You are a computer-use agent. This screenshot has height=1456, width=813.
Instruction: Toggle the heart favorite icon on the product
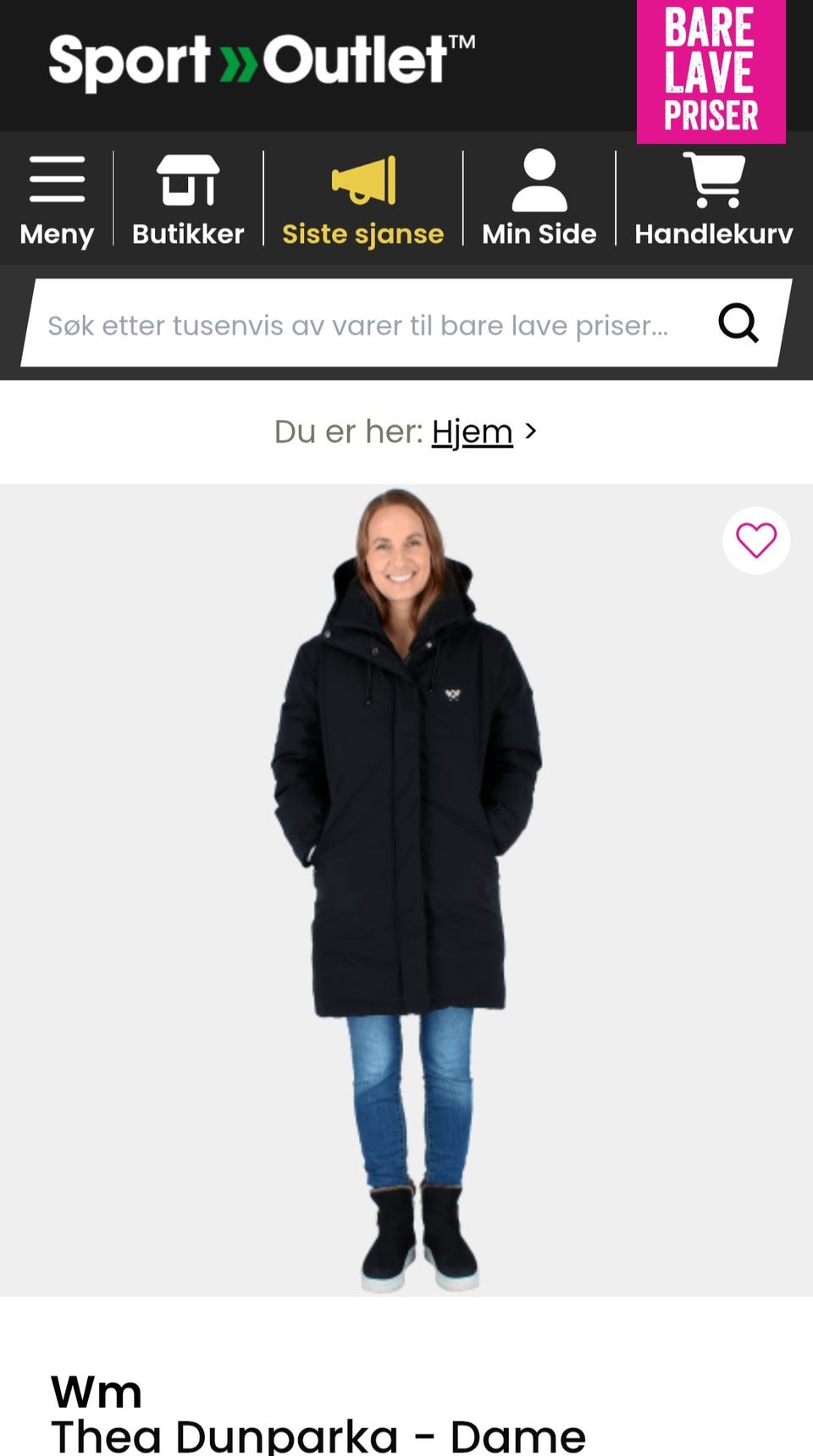pyautogui.click(x=756, y=541)
